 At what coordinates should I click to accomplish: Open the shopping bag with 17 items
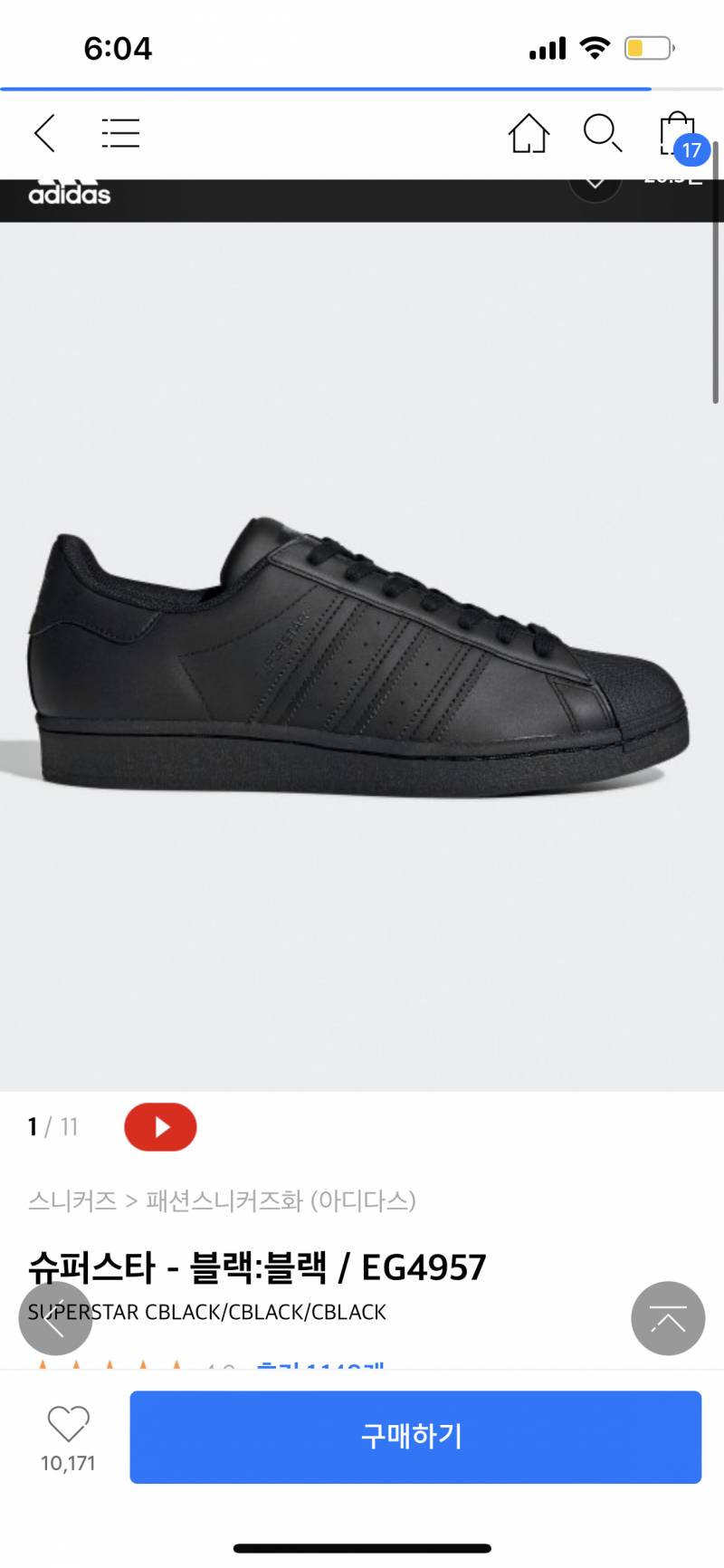[681, 136]
